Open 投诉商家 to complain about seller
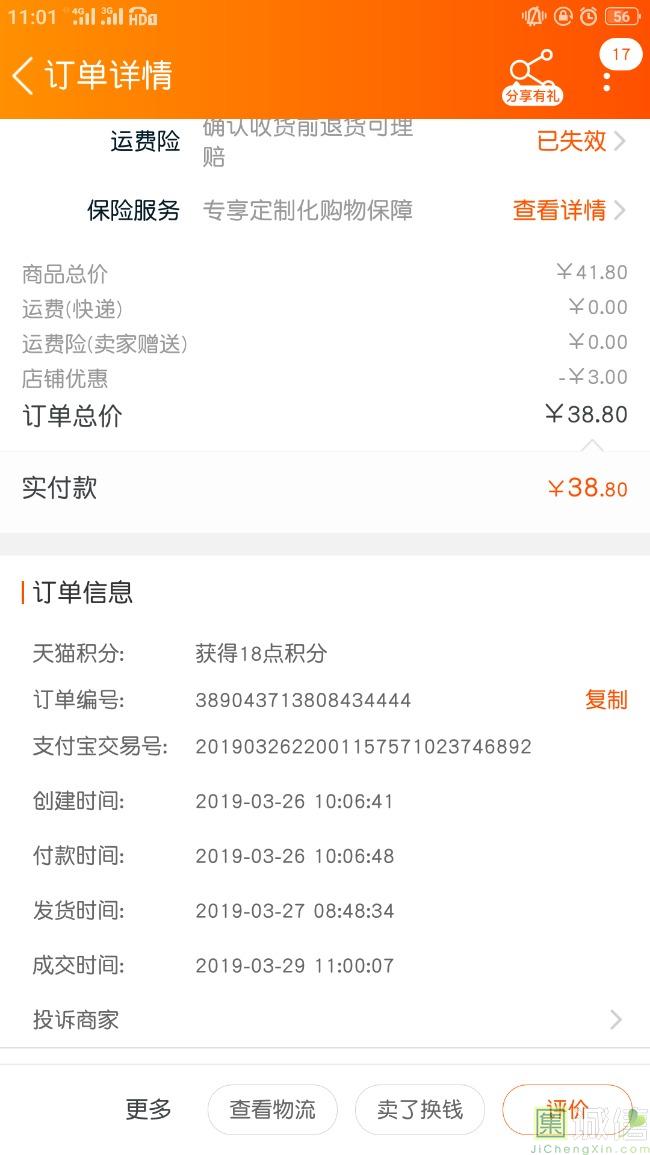The height and width of the screenshot is (1155, 650). (x=325, y=1019)
